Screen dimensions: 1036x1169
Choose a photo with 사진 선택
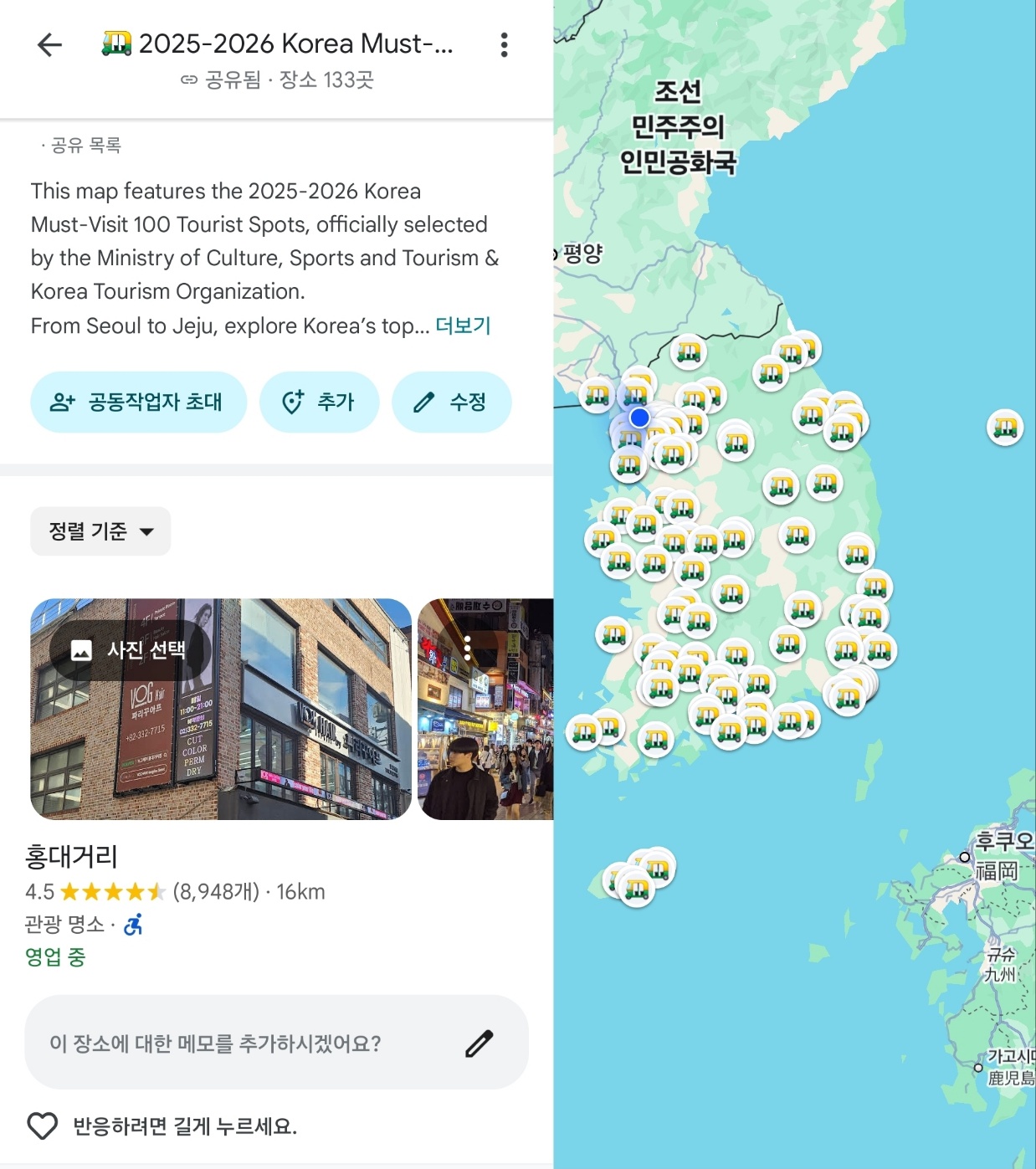(130, 650)
